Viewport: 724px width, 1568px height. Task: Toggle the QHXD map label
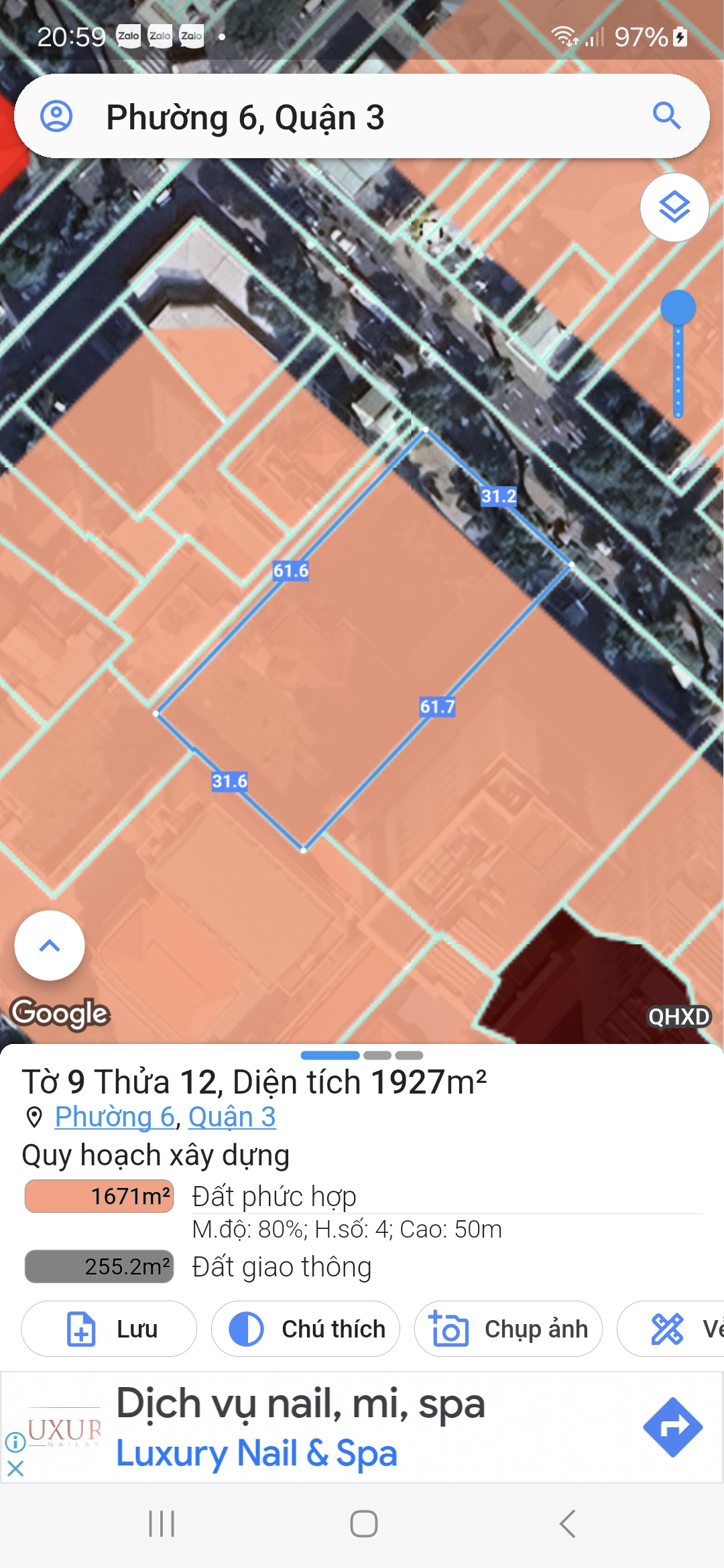pos(678,1017)
